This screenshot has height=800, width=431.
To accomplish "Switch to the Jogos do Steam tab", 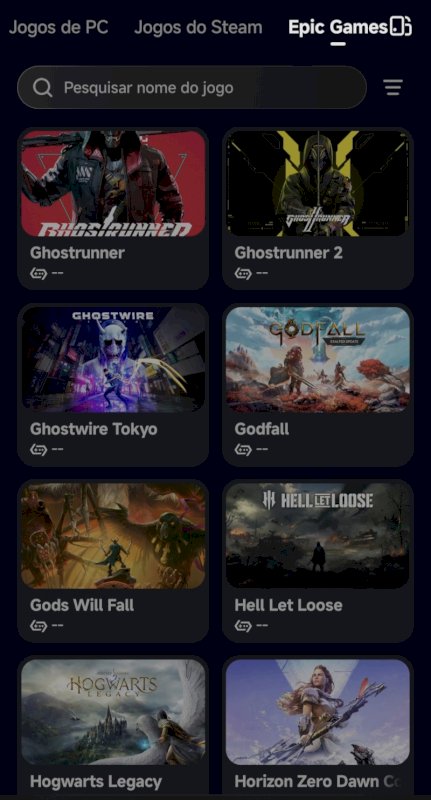I will [198, 27].
